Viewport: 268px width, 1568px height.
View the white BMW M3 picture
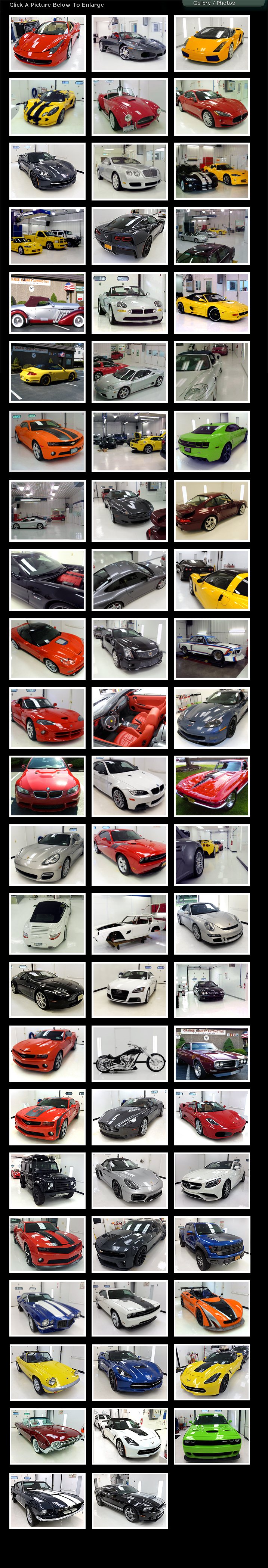[x=130, y=786]
